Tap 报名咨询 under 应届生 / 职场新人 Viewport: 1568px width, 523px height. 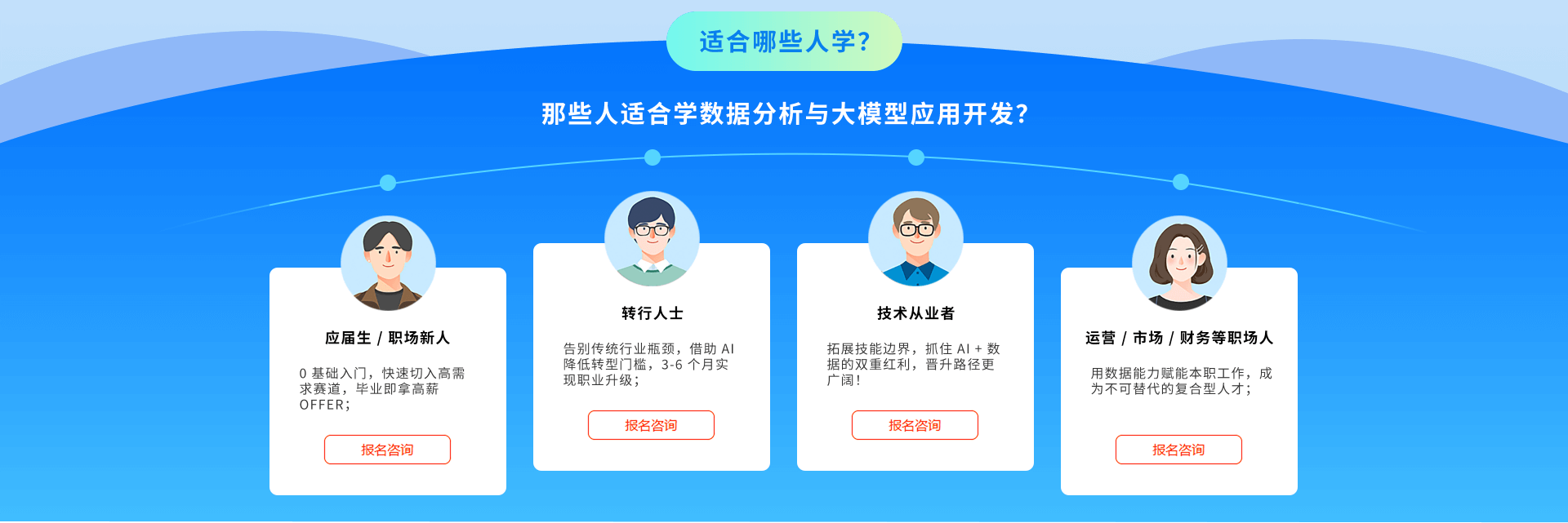point(387,450)
